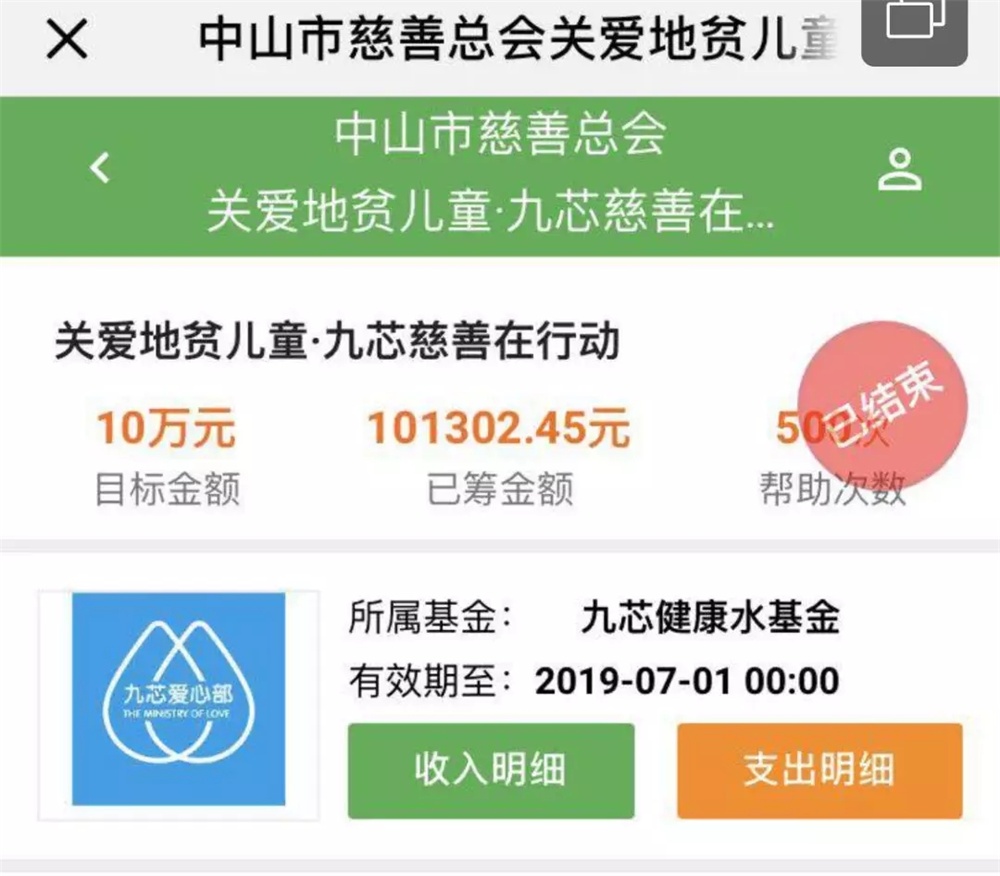1000x876 pixels.
Task: Go back using the green header arrow
Action: [x=100, y=168]
